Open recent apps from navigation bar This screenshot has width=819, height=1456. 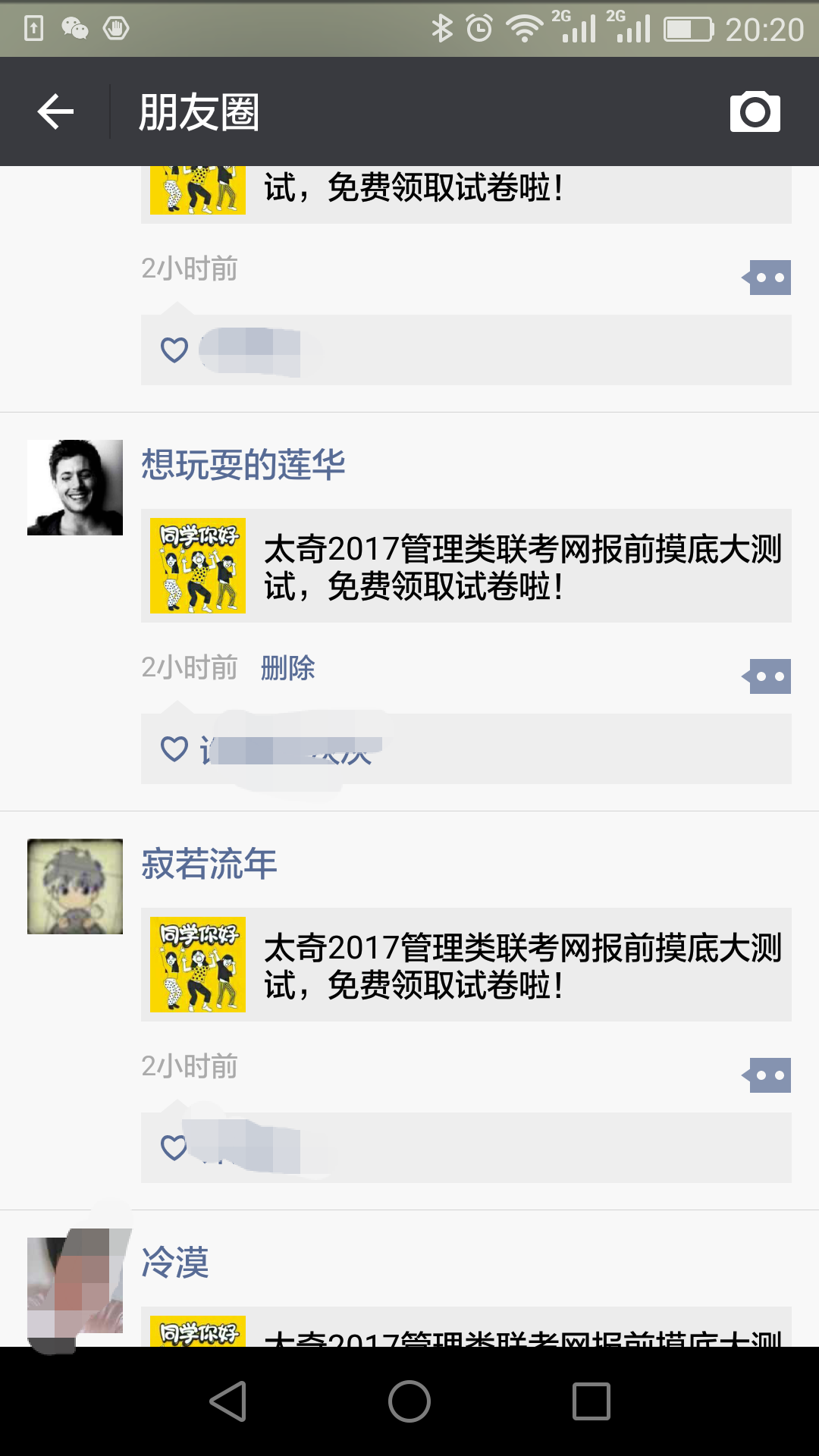point(591,1401)
